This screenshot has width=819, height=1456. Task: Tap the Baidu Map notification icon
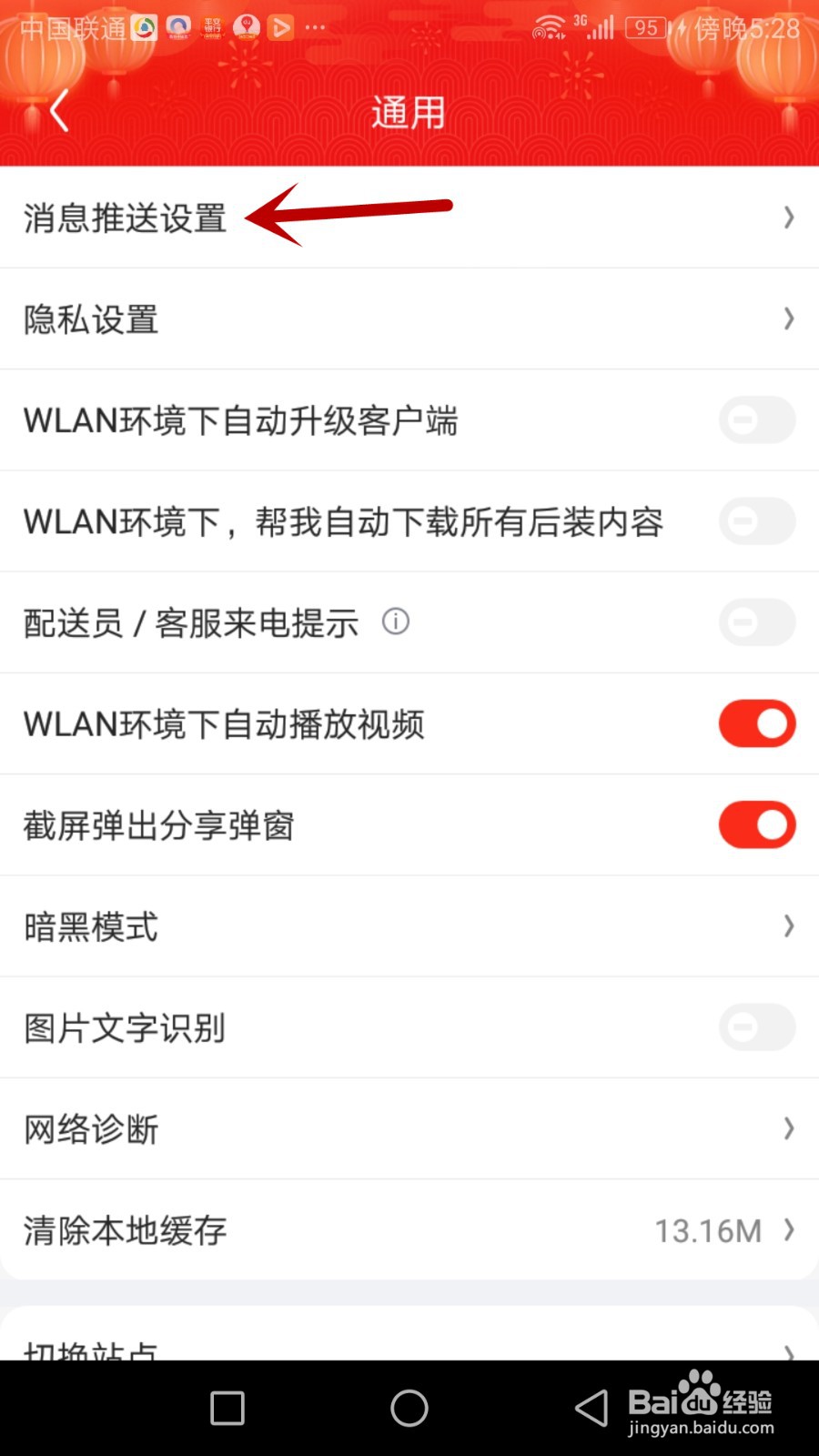(x=246, y=27)
